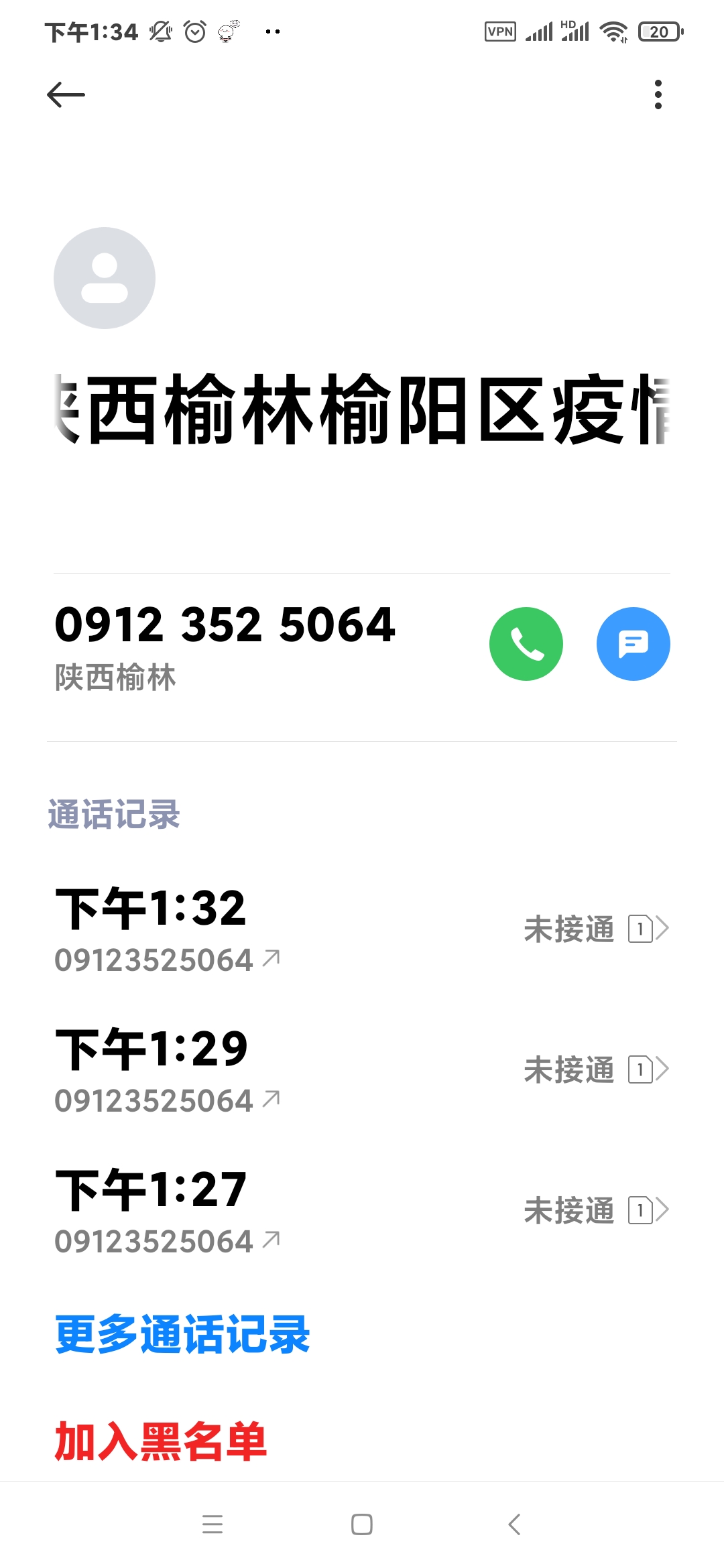The width and height of the screenshot is (724, 1568).
Task: Go to the home screen
Action: (362, 1524)
